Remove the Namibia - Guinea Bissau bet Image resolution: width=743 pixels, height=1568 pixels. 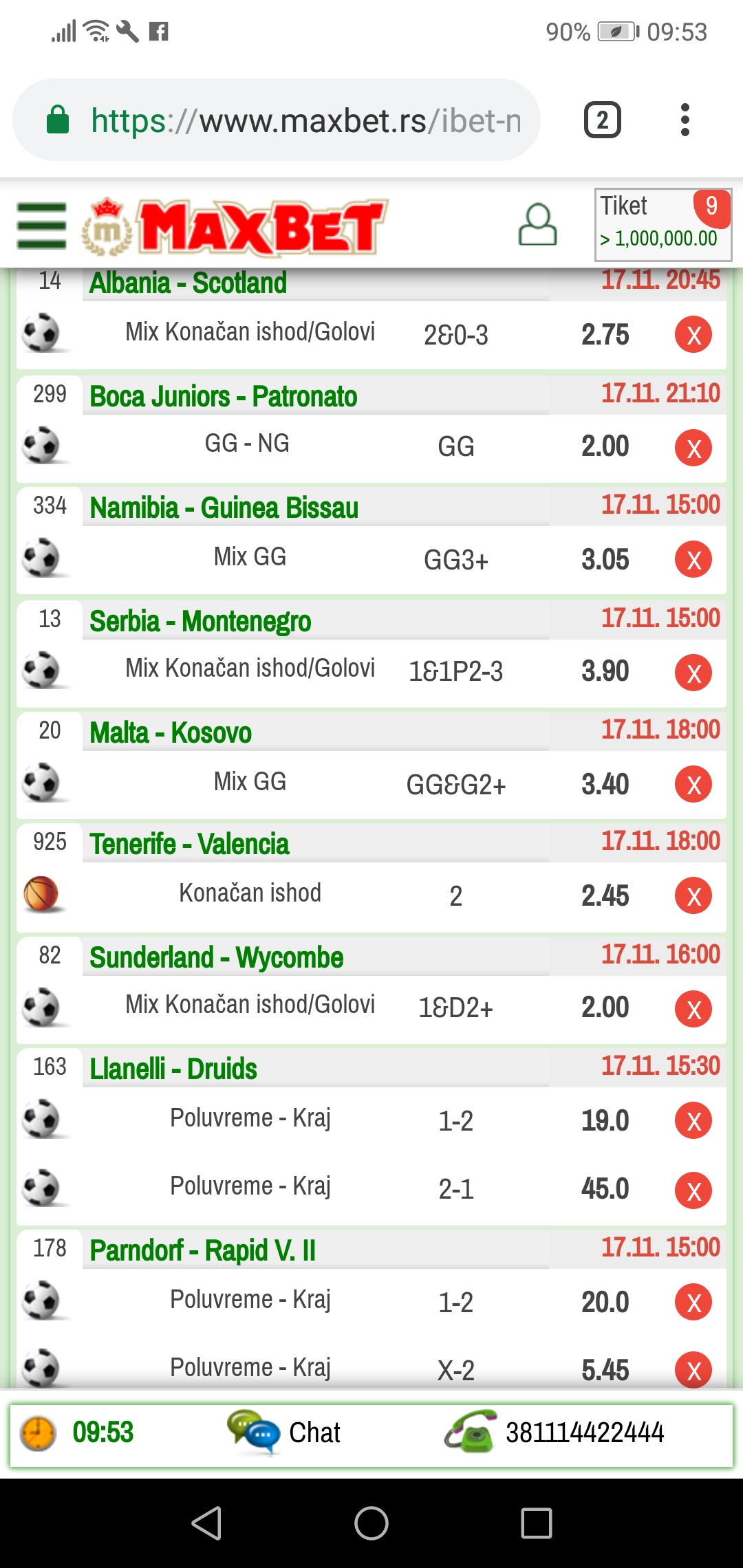693,560
